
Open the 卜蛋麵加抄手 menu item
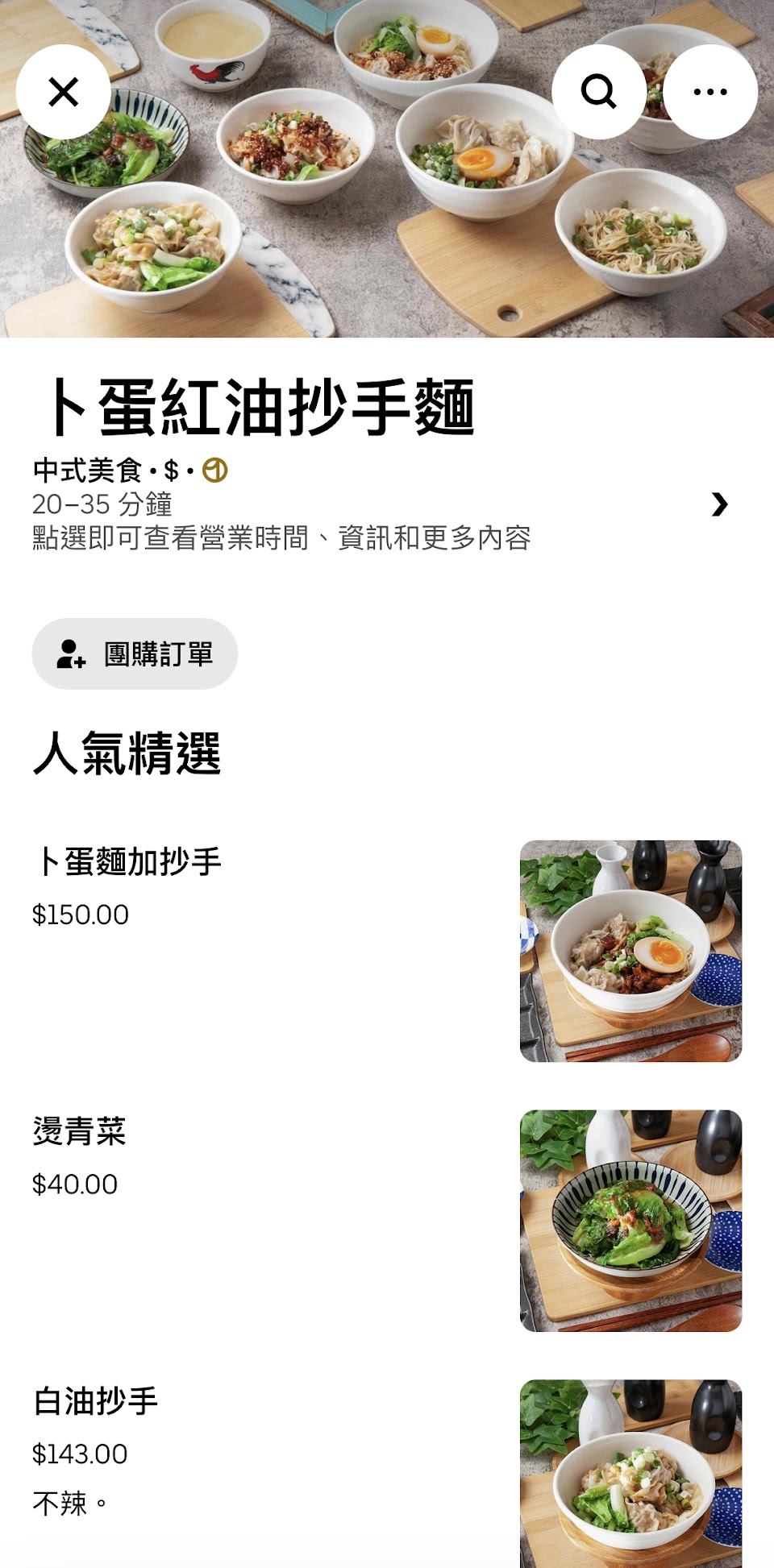tap(387, 949)
